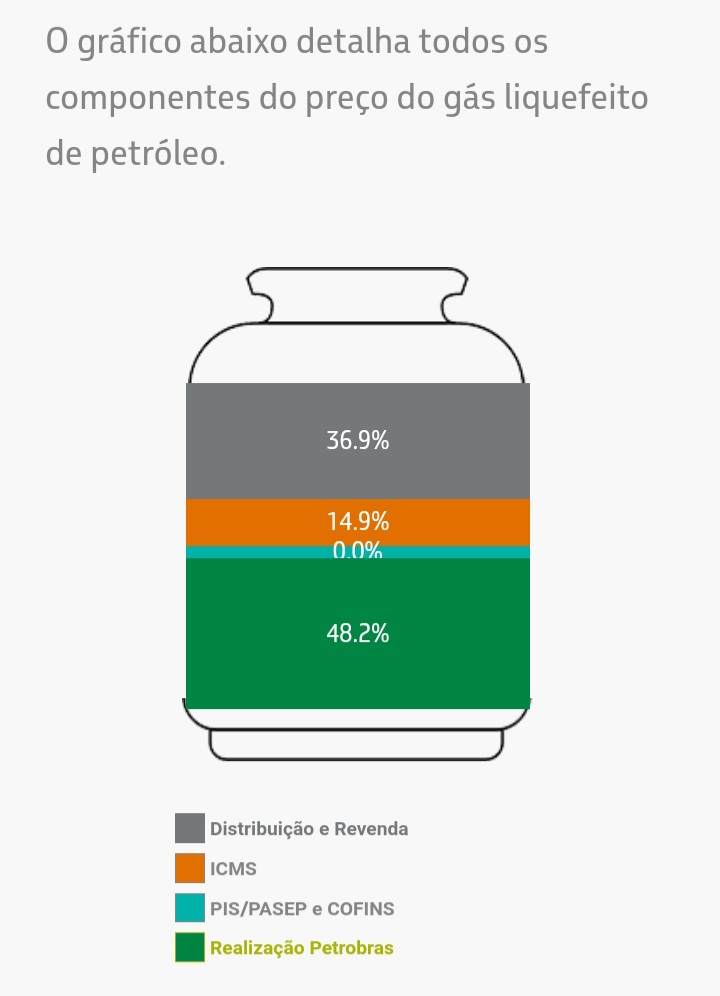The height and width of the screenshot is (996, 720).
Task: Select the ICMS legend item
Action: coord(233,869)
